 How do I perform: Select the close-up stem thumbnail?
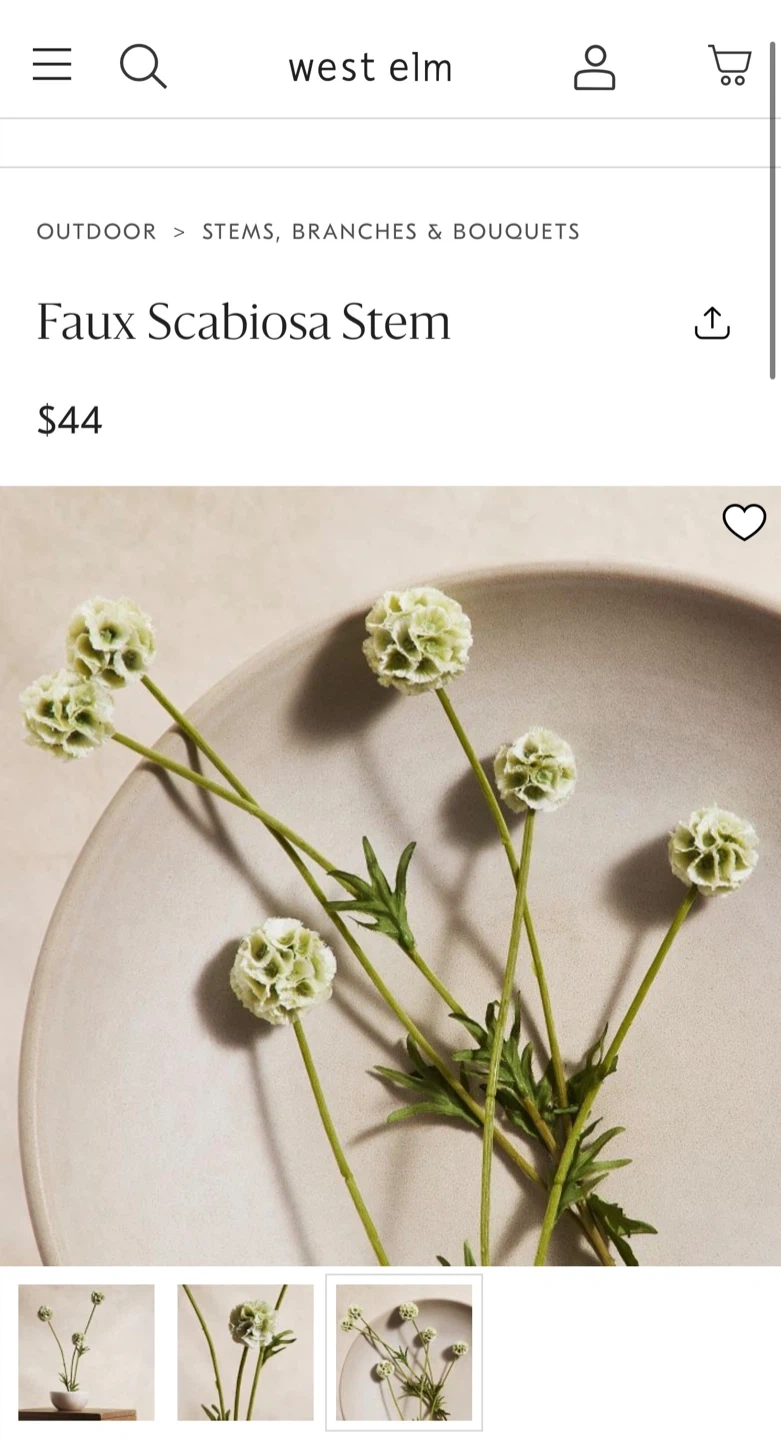click(x=246, y=1352)
